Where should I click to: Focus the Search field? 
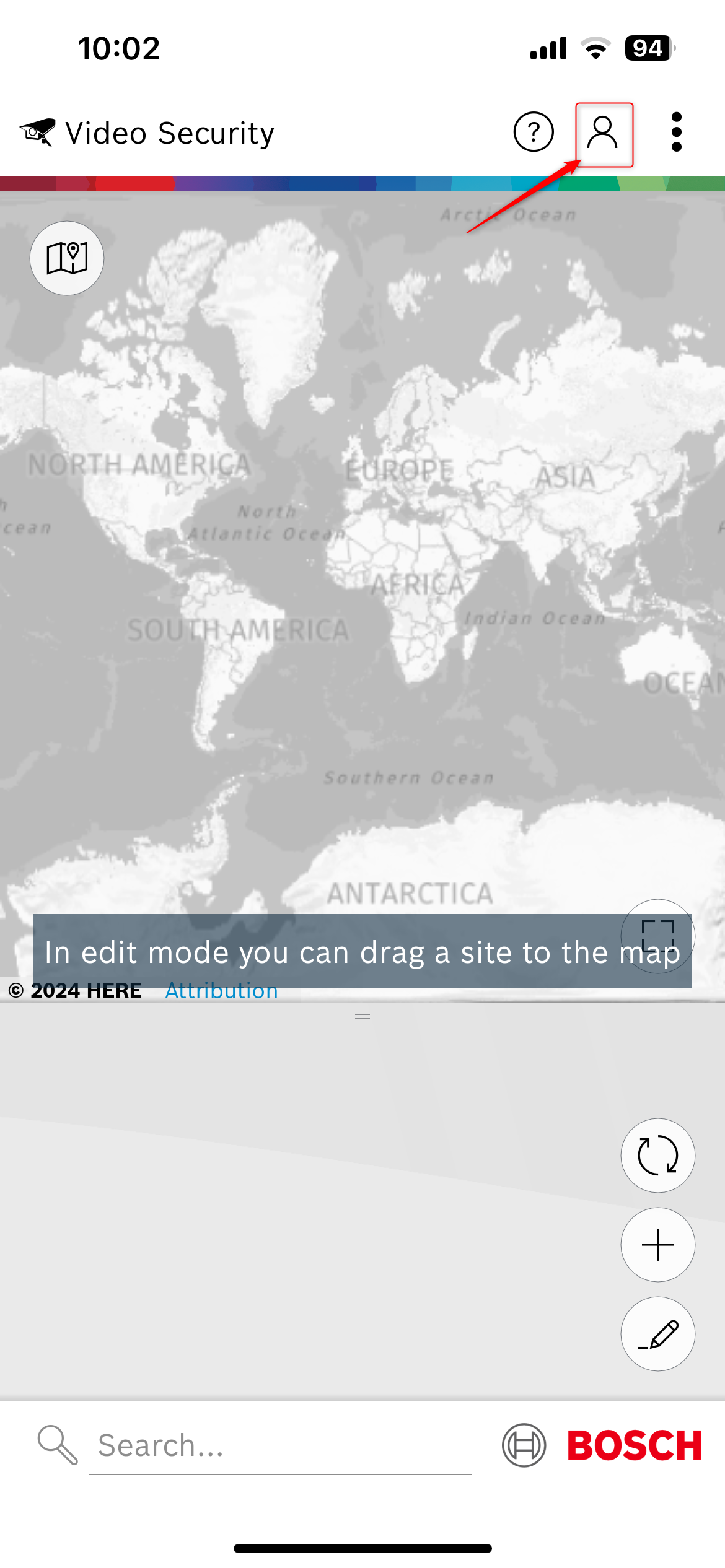click(280, 1446)
